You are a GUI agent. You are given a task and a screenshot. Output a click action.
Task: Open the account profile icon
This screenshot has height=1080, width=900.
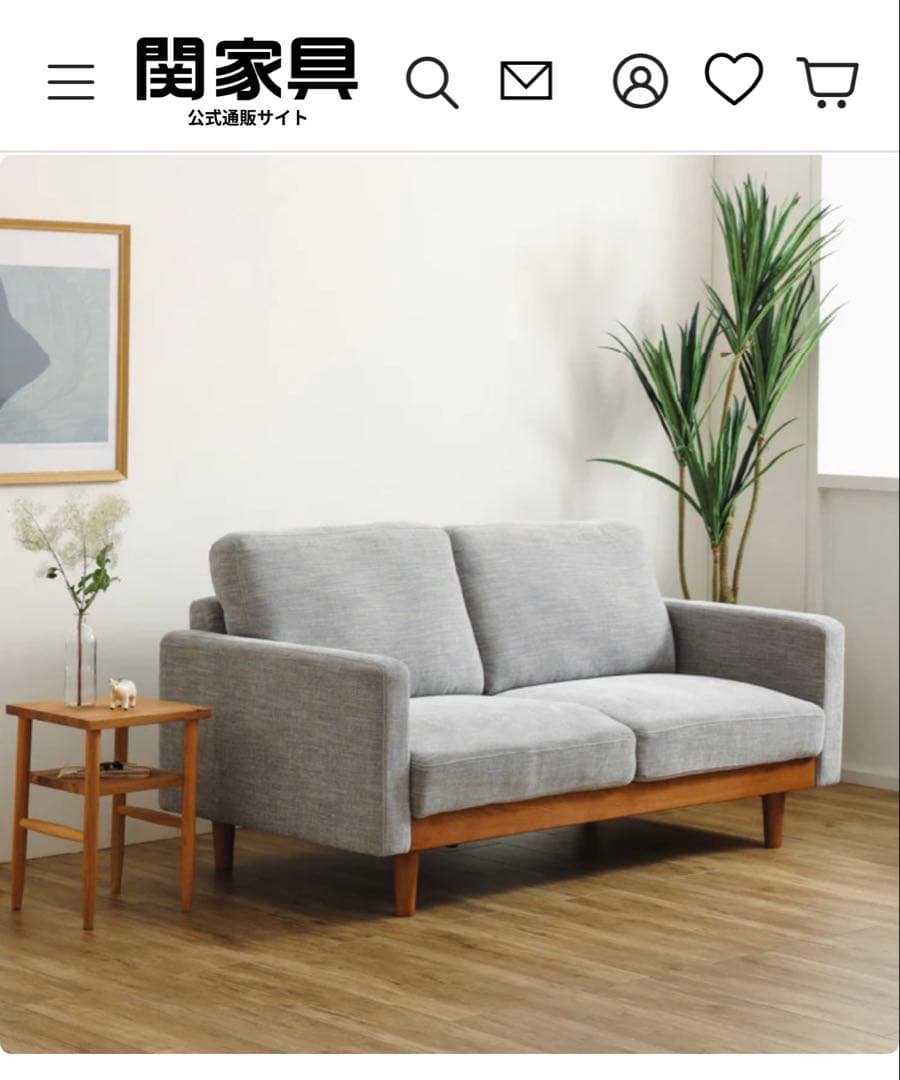pyautogui.click(x=640, y=81)
